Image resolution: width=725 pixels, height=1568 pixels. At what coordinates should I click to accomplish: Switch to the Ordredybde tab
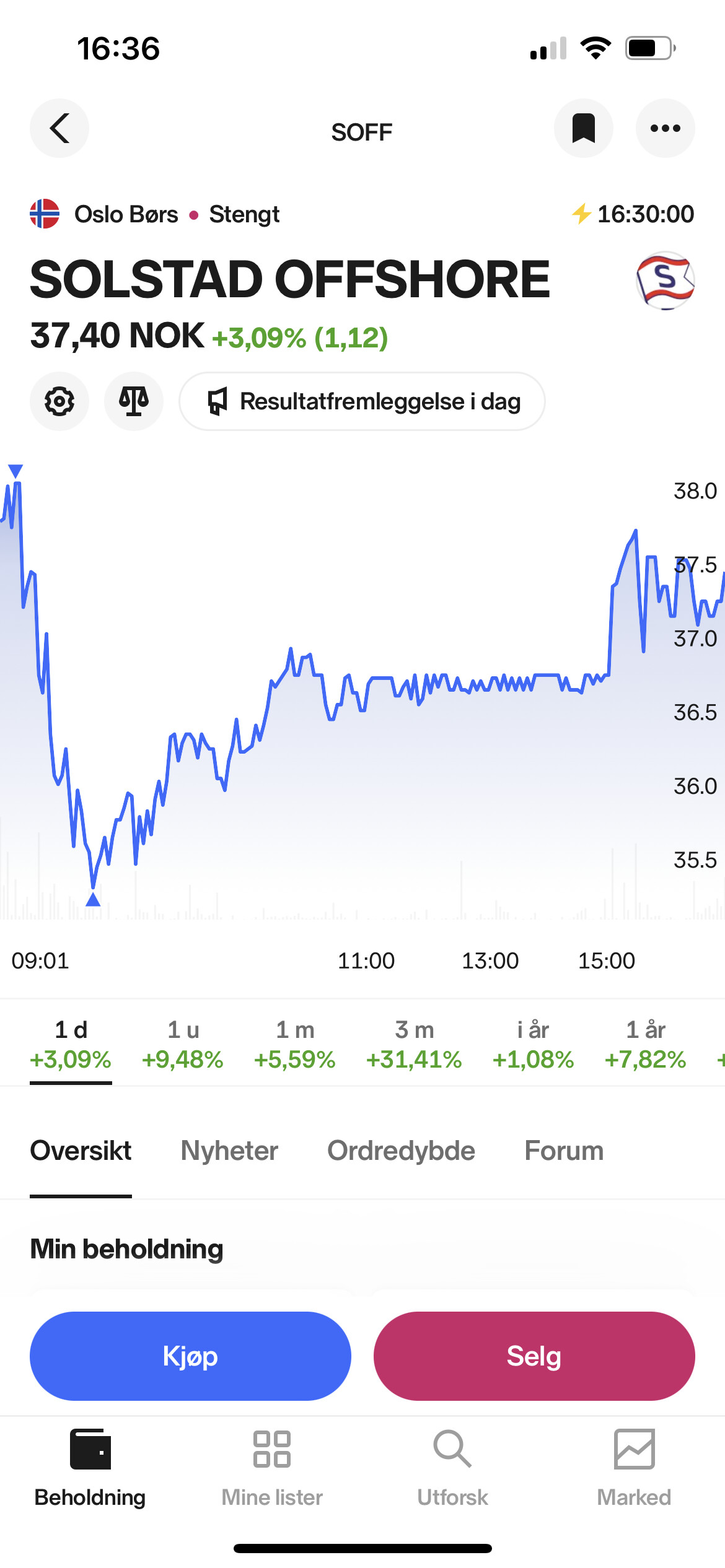(x=401, y=1151)
